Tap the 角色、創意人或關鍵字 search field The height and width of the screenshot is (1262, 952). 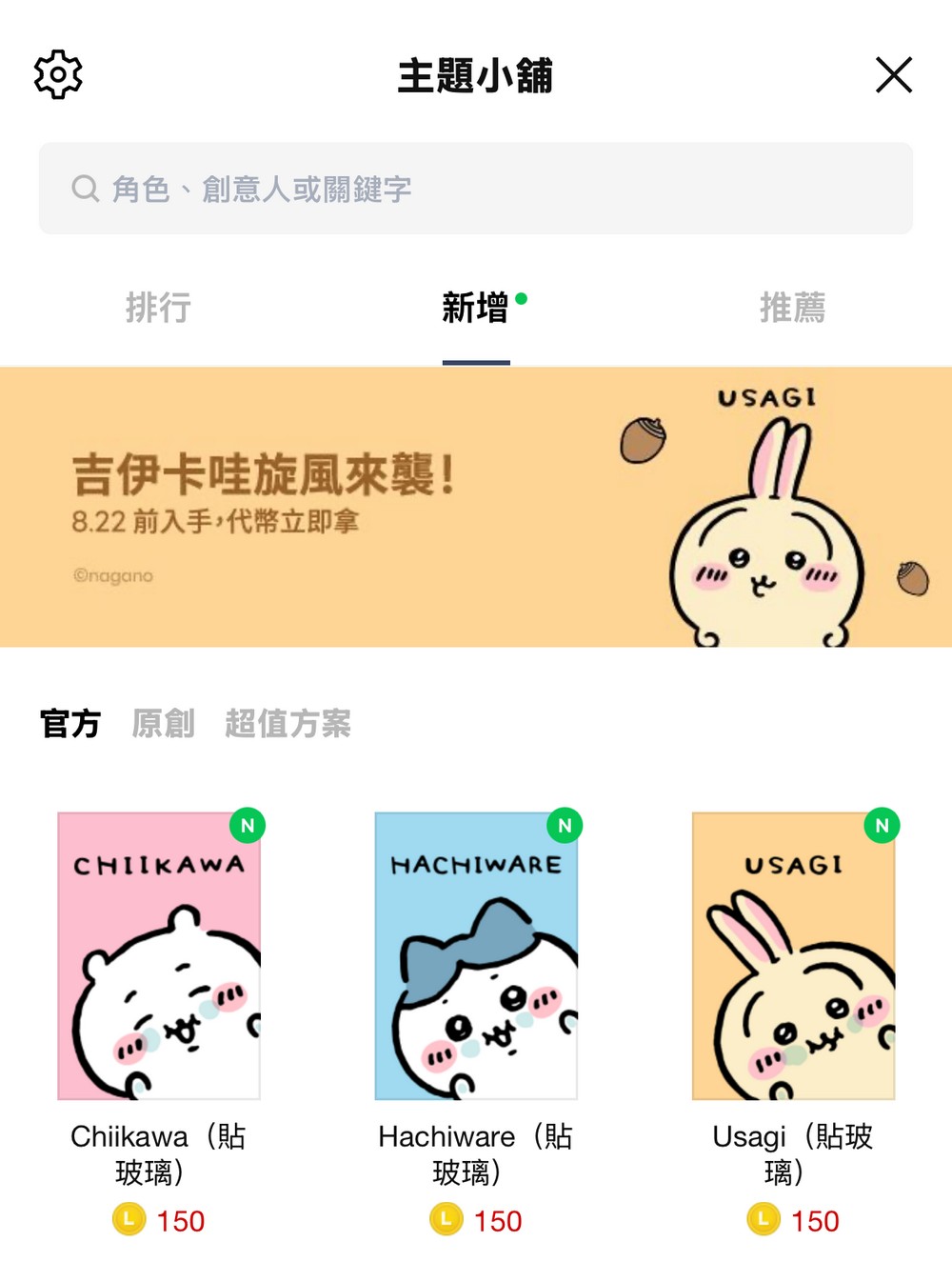click(475, 189)
